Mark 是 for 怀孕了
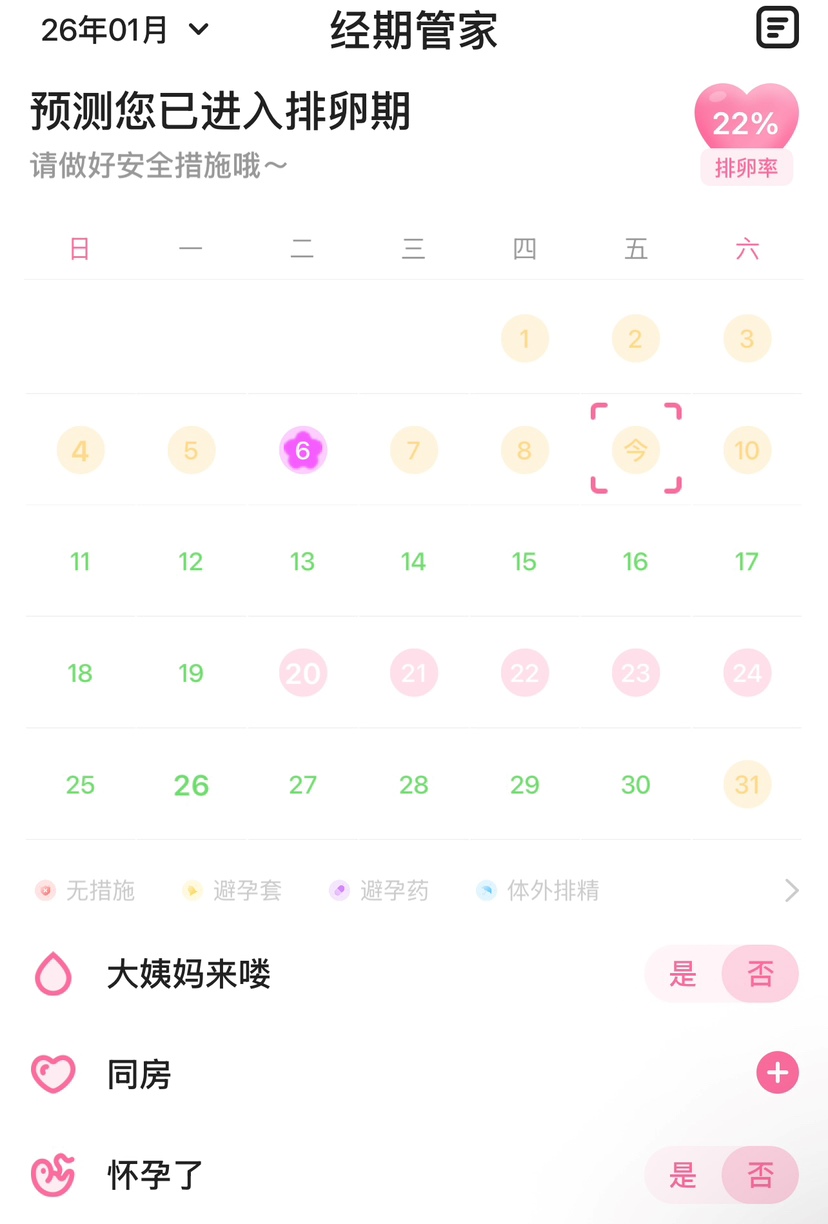This screenshot has height=1224, width=828. click(683, 1175)
